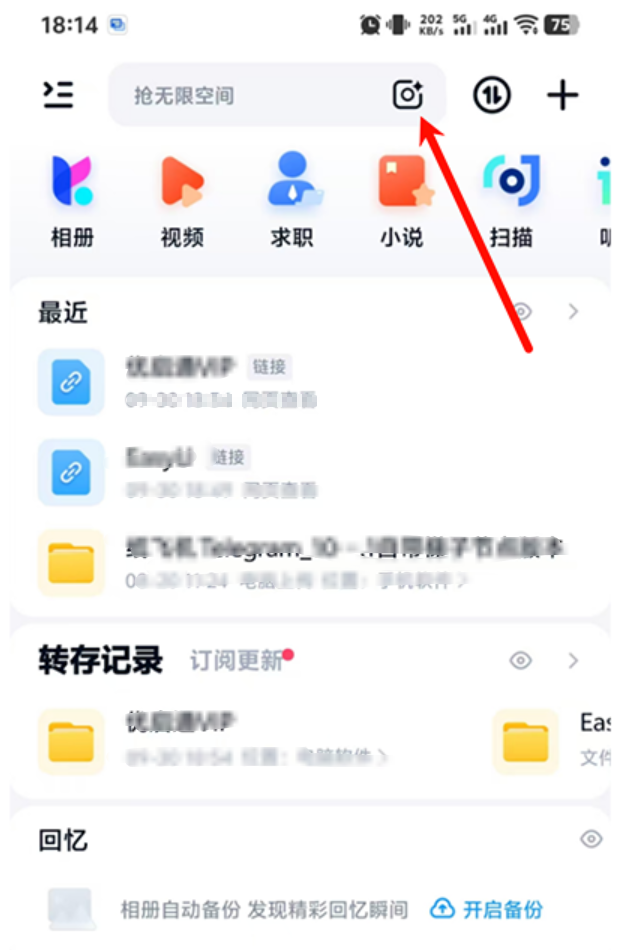This screenshot has width=619, height=950.
Task: Hide the 回忆 section with eye icon
Action: pos(591,839)
